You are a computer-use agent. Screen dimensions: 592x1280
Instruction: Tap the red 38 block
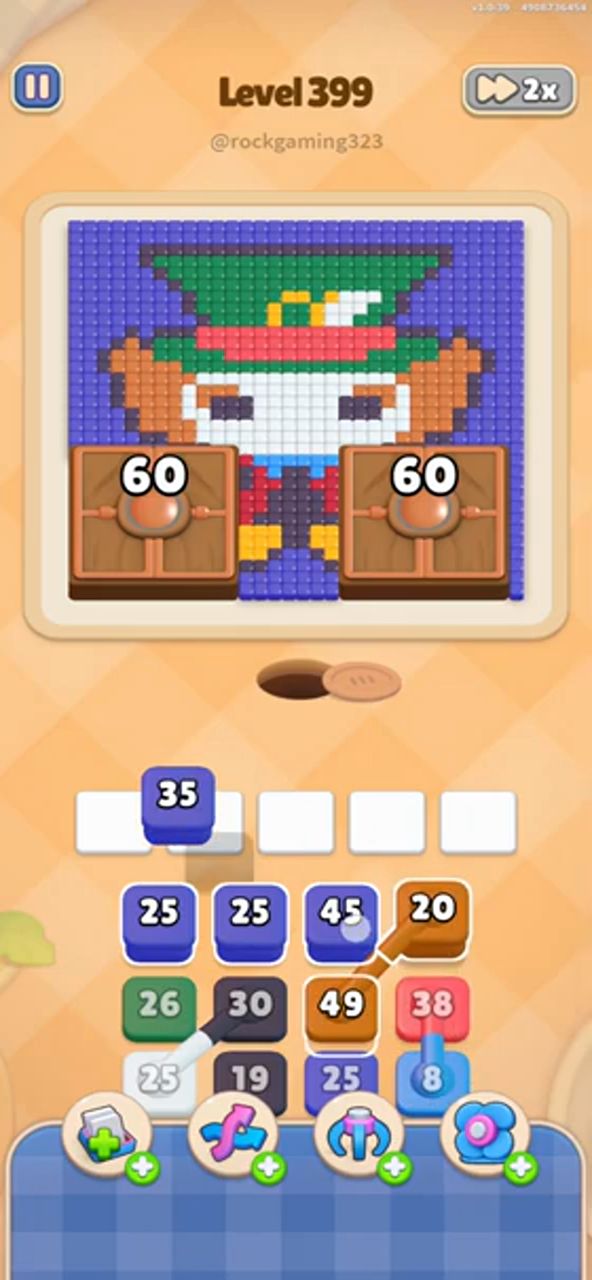[432, 1008]
